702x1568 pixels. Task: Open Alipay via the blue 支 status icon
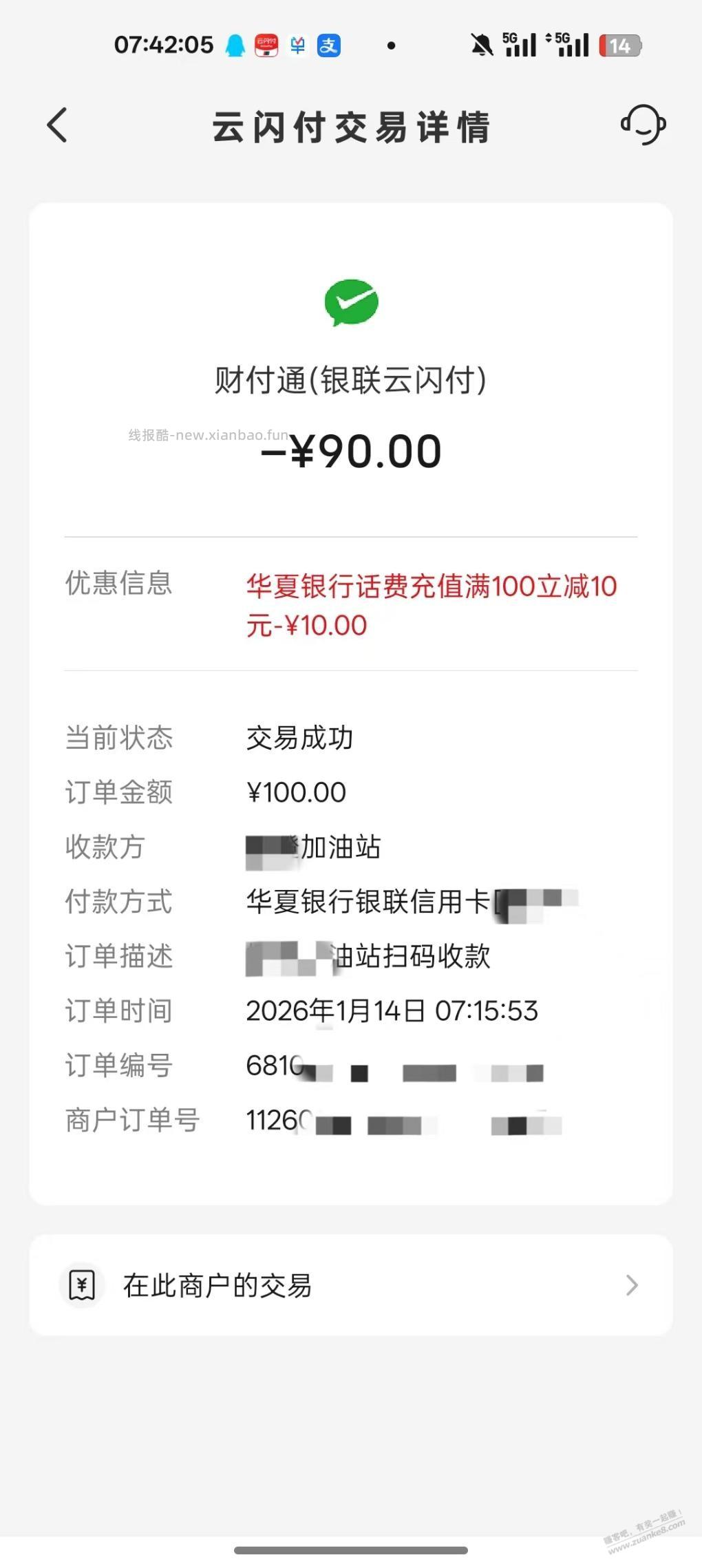328,44
